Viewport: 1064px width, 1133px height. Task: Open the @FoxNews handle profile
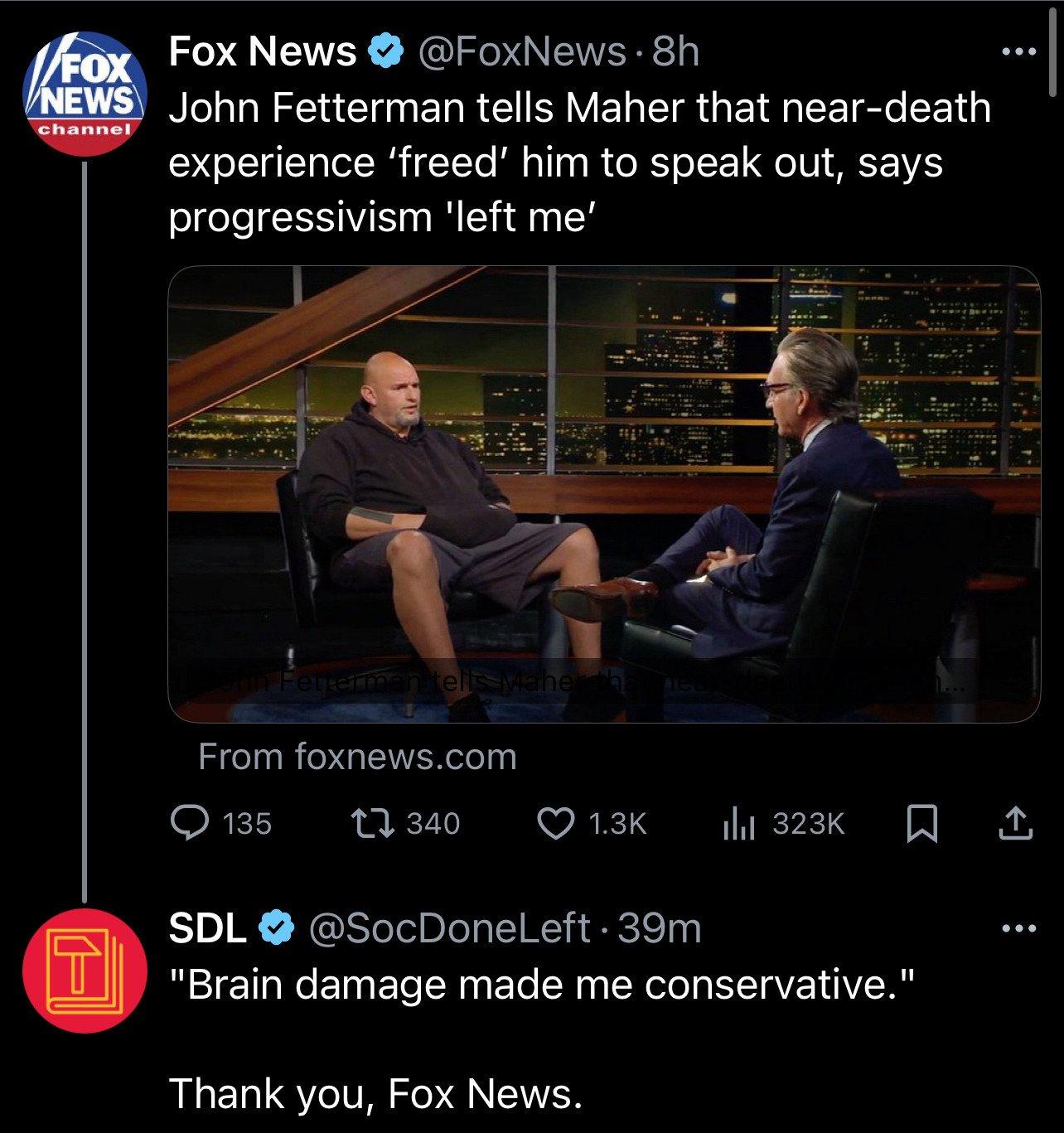[522, 52]
